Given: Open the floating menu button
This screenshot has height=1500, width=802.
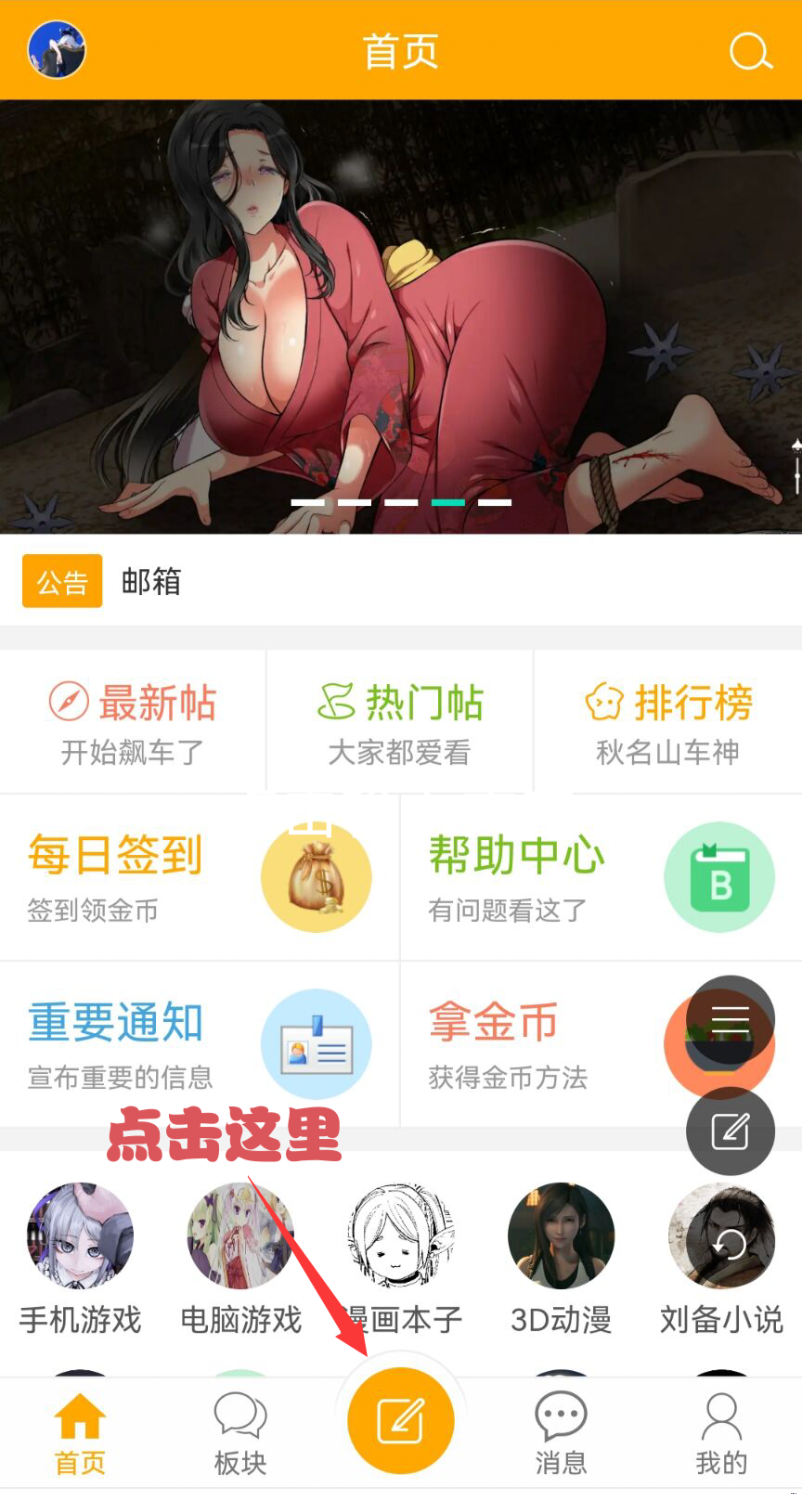Looking at the screenshot, I should (x=730, y=1020).
